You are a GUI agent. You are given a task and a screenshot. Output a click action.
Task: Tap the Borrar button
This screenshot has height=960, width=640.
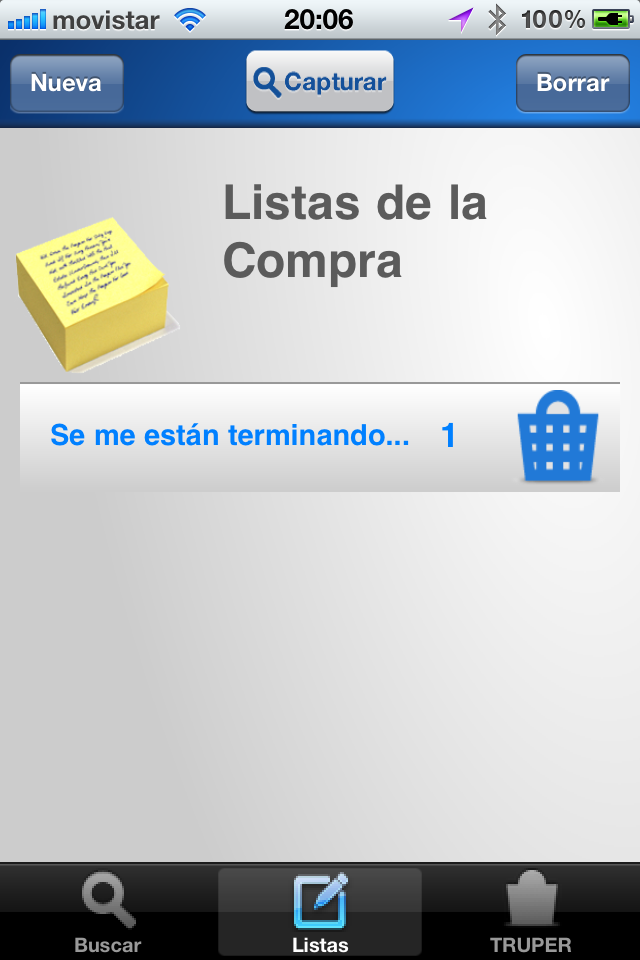[x=572, y=83]
